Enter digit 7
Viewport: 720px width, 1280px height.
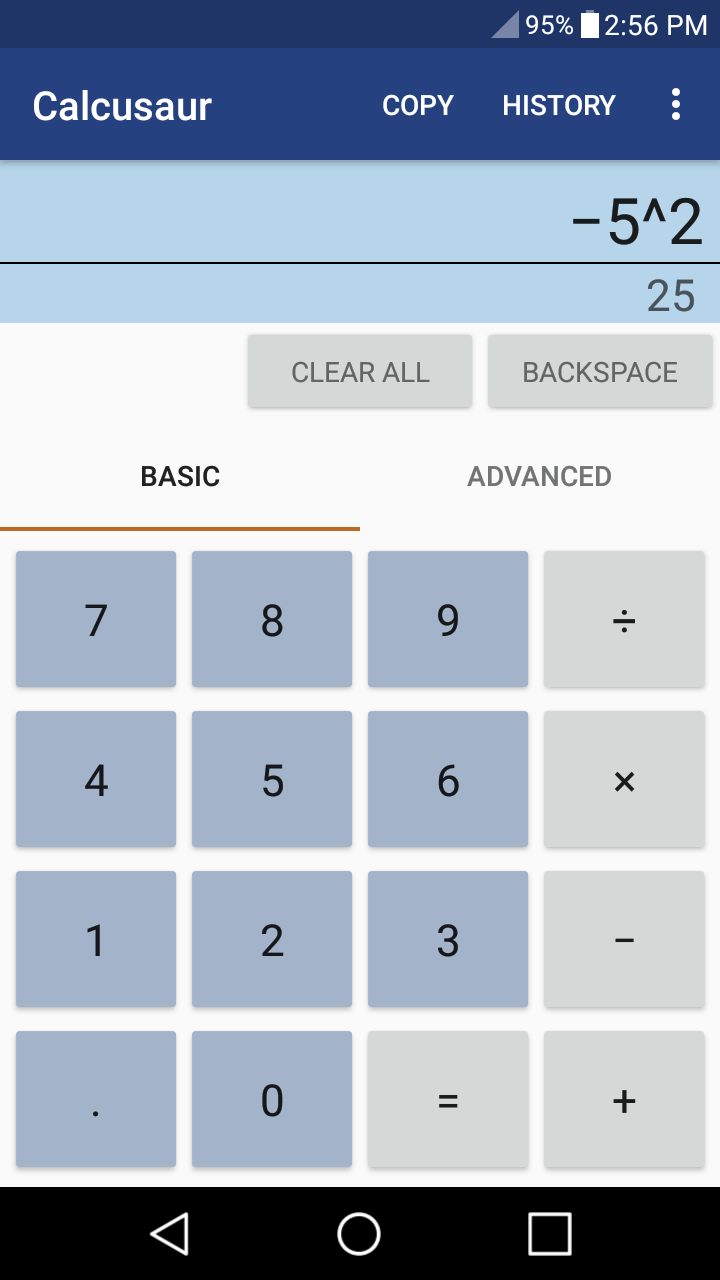[96, 620]
